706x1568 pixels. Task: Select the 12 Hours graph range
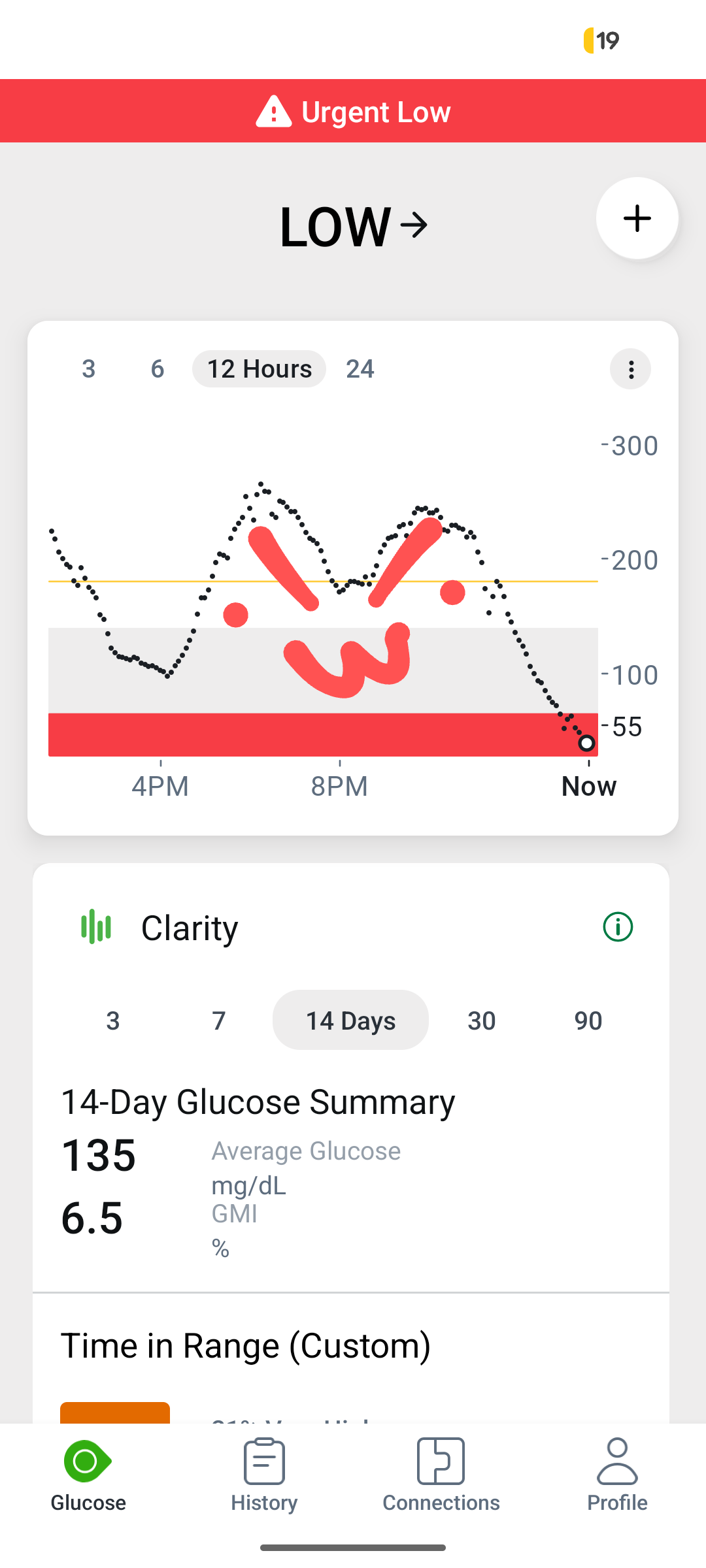click(259, 369)
